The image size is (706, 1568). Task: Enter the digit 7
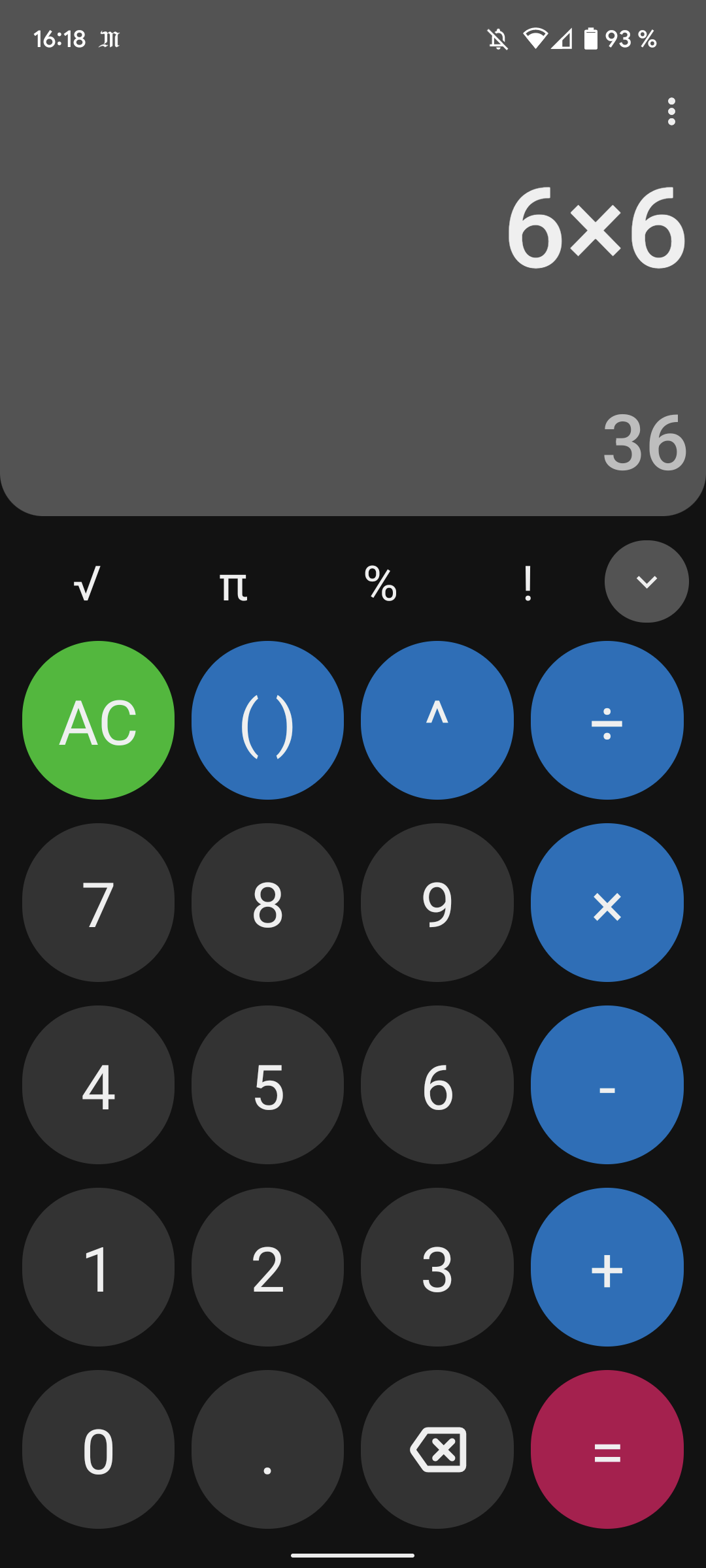98,902
